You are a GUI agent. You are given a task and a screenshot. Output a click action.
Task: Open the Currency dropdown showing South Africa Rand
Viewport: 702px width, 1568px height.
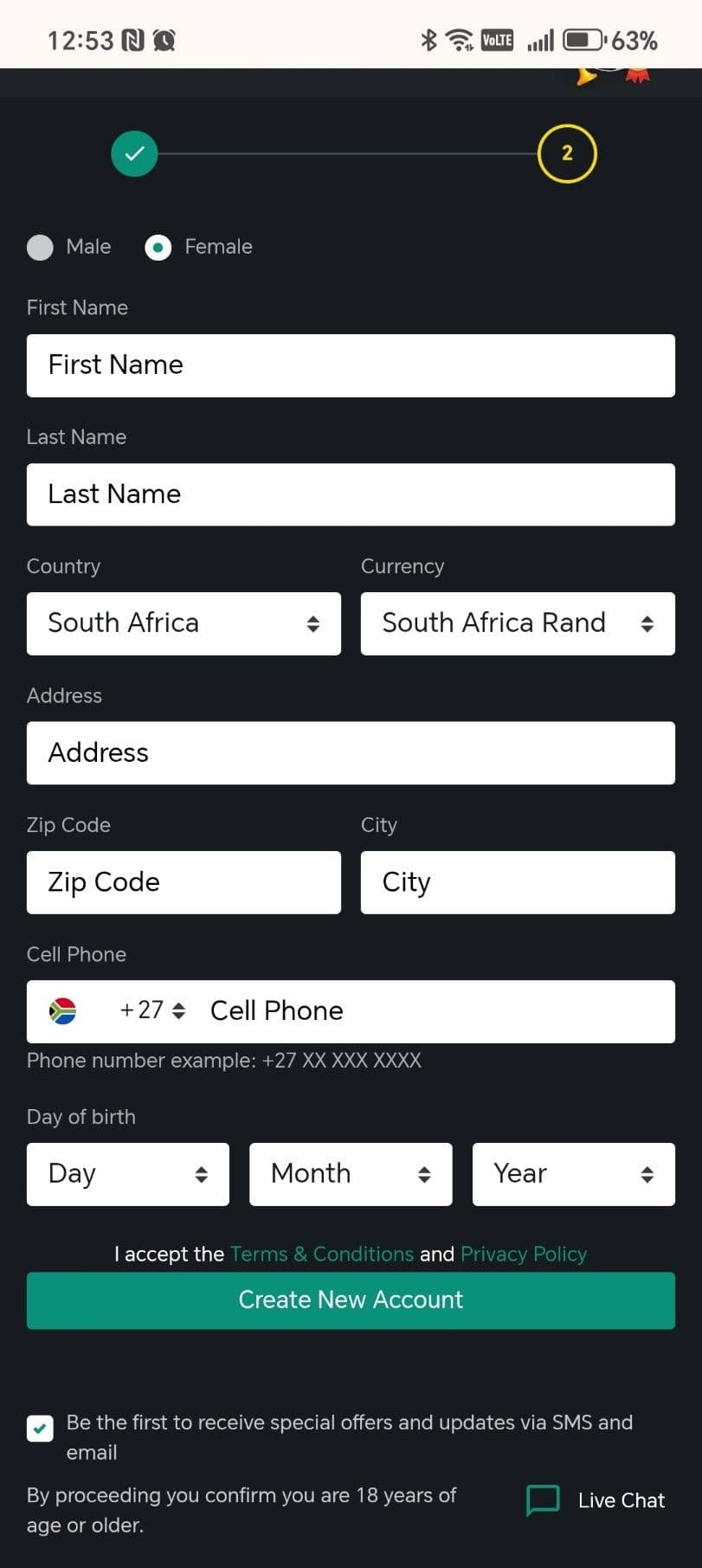click(517, 623)
